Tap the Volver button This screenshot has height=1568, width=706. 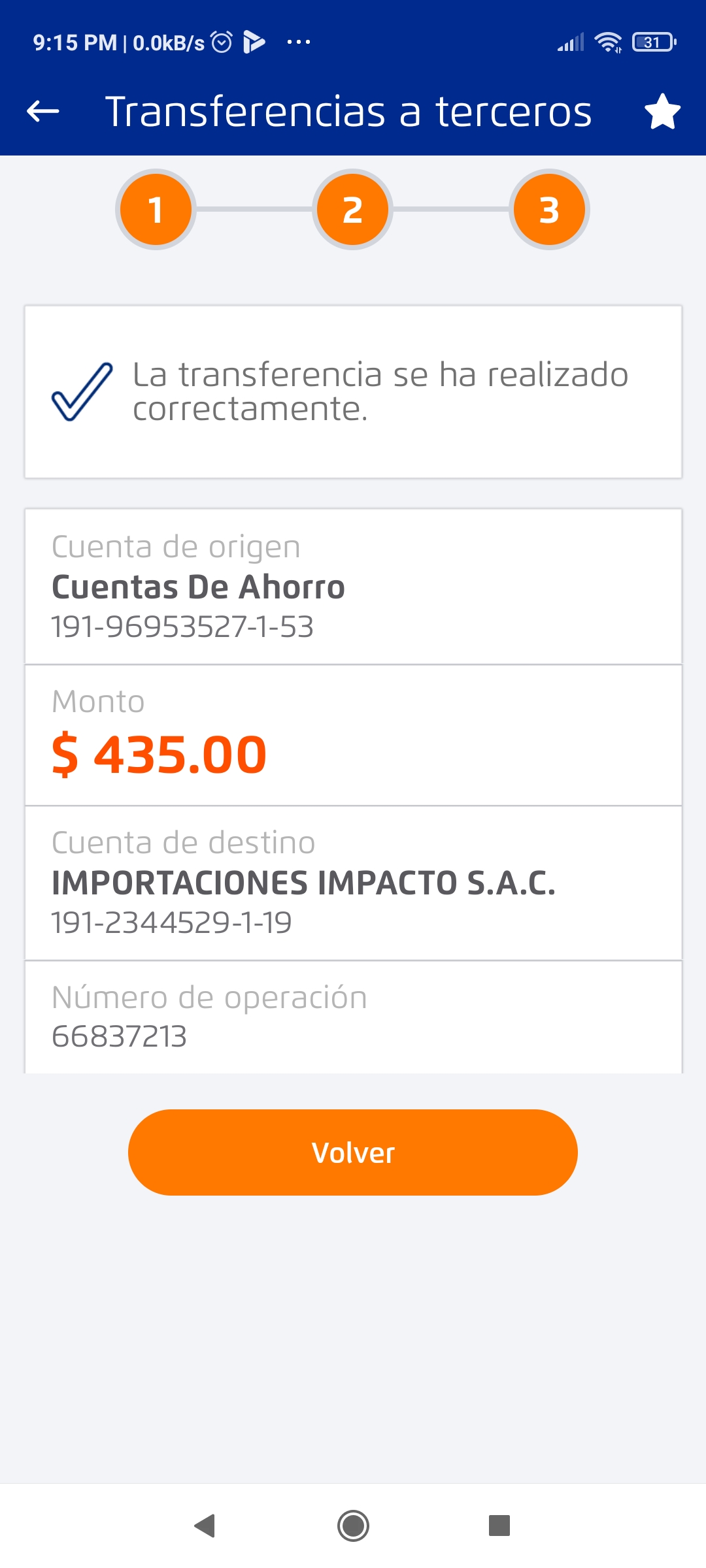[x=353, y=1152]
